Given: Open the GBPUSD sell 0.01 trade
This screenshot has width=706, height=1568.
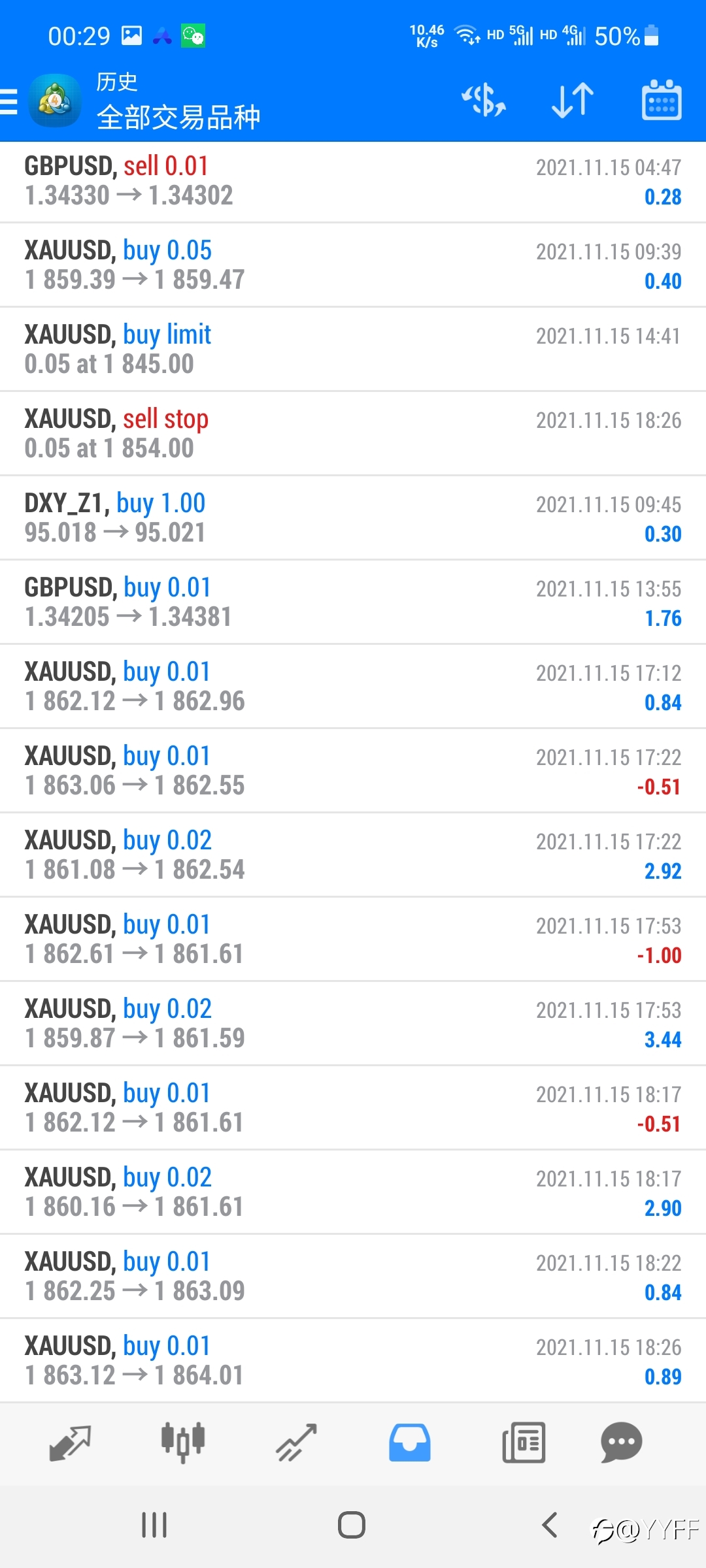Looking at the screenshot, I should (x=353, y=182).
